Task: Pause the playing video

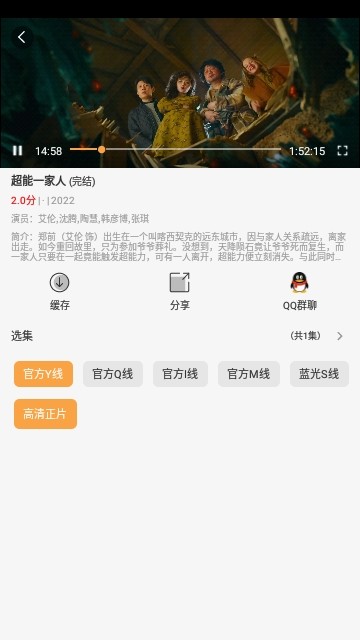Action: pos(17,151)
